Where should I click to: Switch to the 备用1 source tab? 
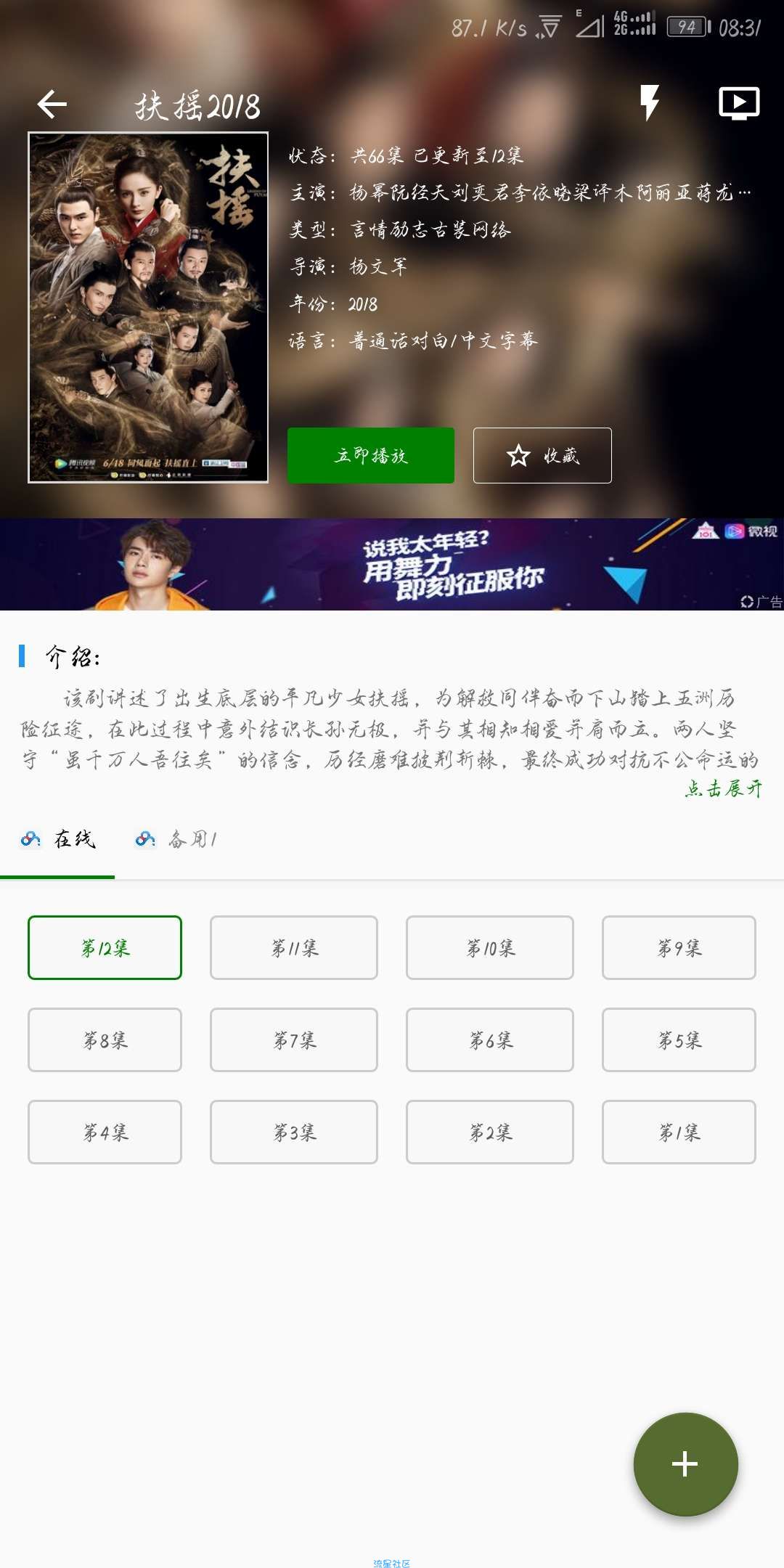176,840
